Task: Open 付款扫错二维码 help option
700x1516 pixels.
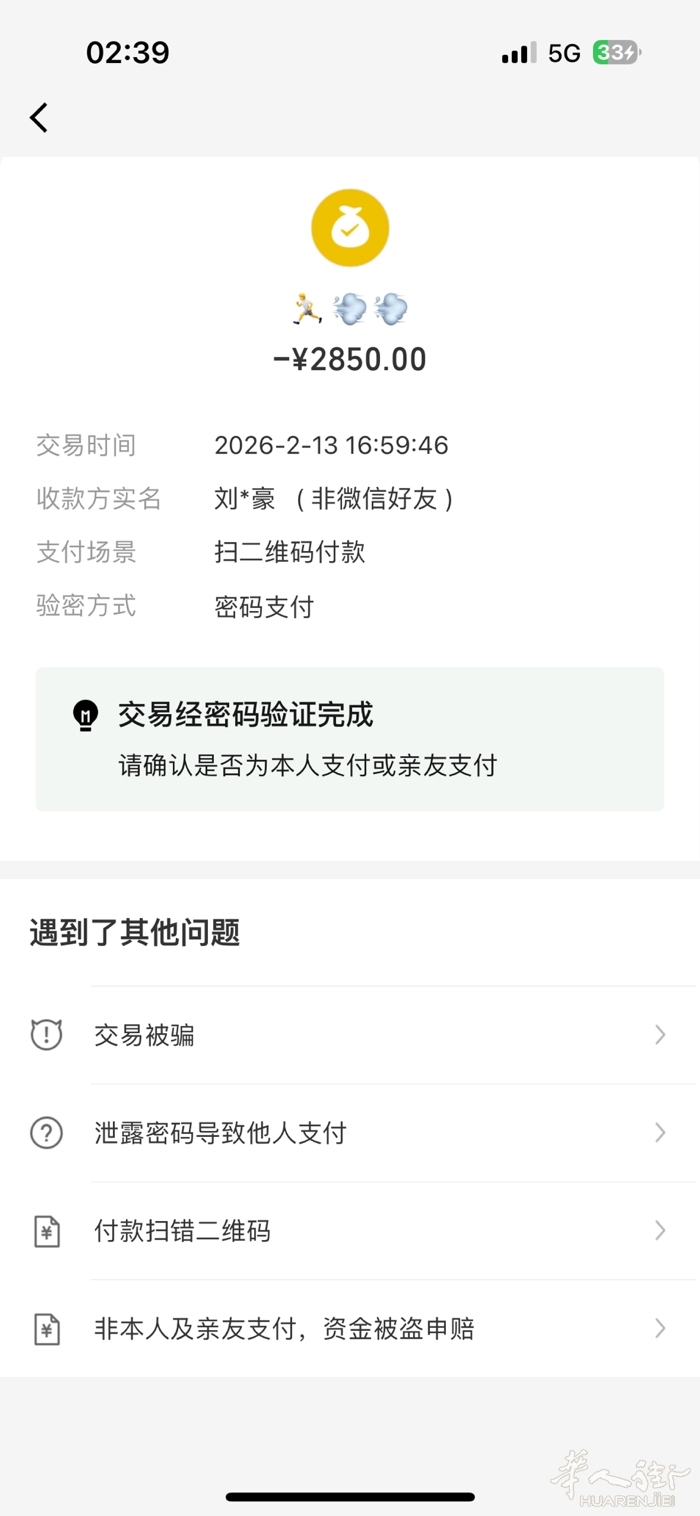Action: tap(350, 1231)
